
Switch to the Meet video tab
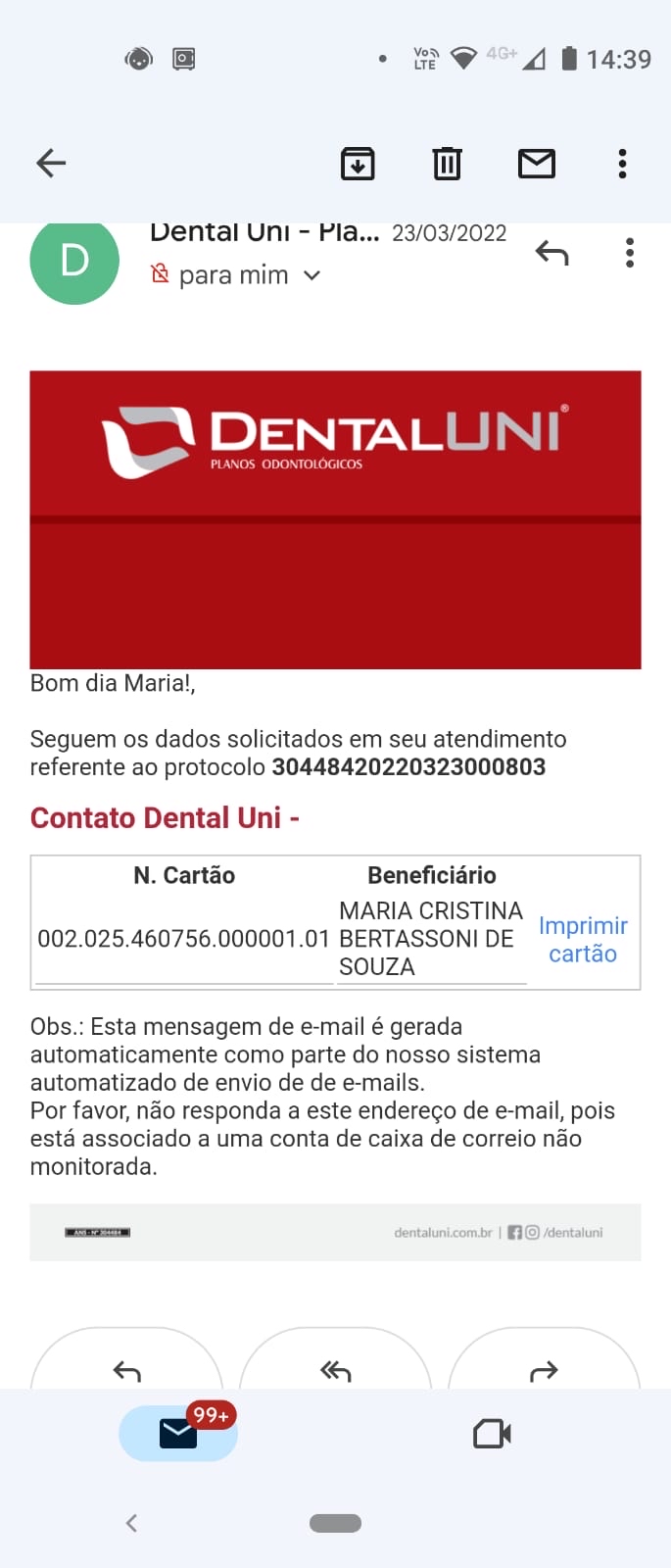(492, 1434)
